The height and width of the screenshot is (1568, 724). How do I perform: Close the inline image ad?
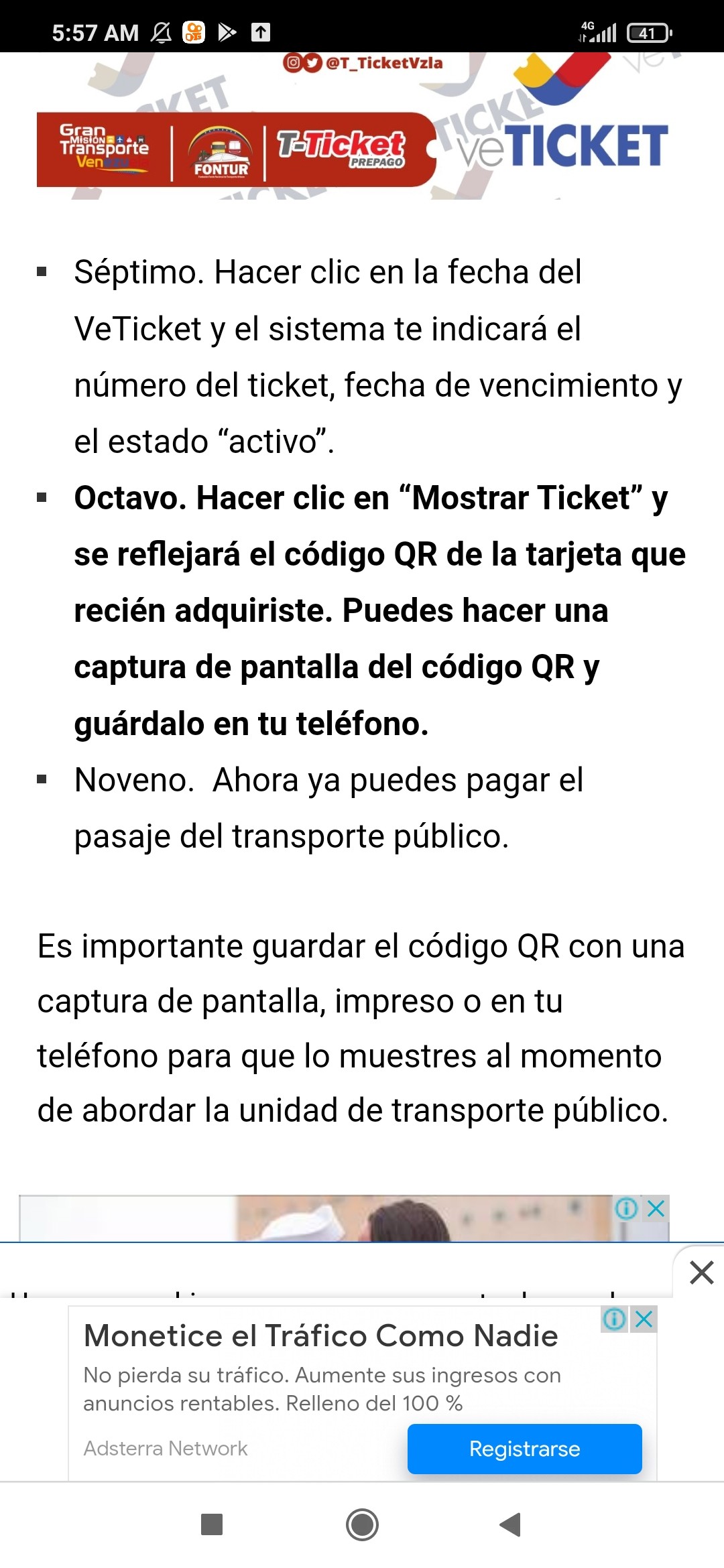click(x=656, y=1208)
